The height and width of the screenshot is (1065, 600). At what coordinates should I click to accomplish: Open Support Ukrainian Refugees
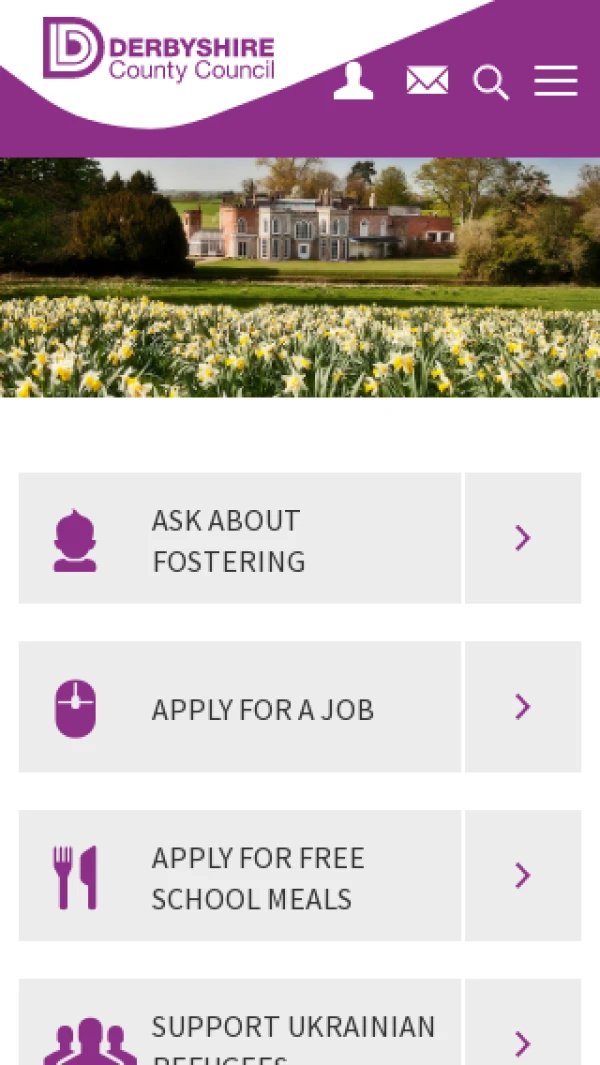tap(240, 1035)
